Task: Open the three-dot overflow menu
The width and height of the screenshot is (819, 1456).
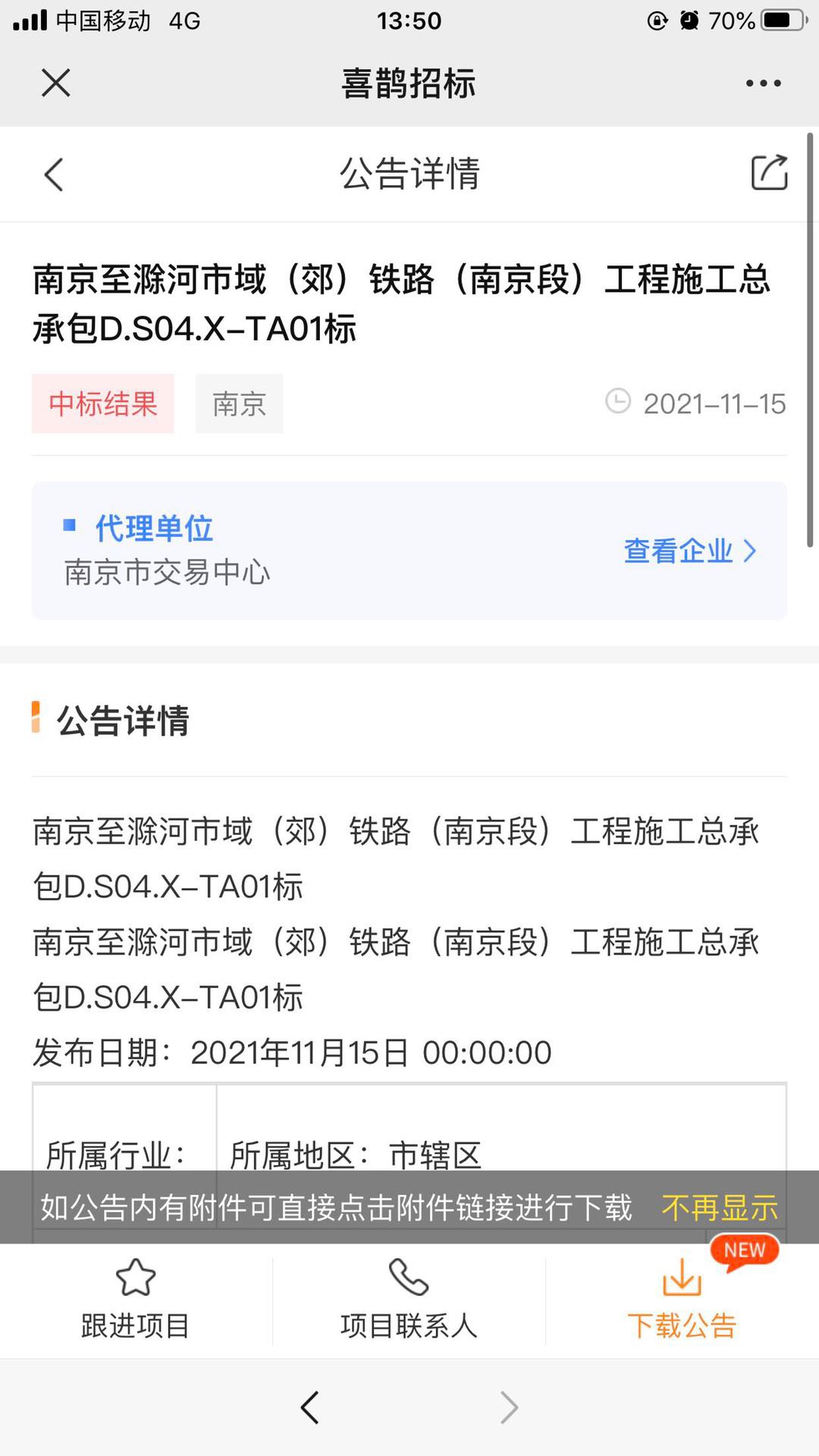Action: pos(763,83)
